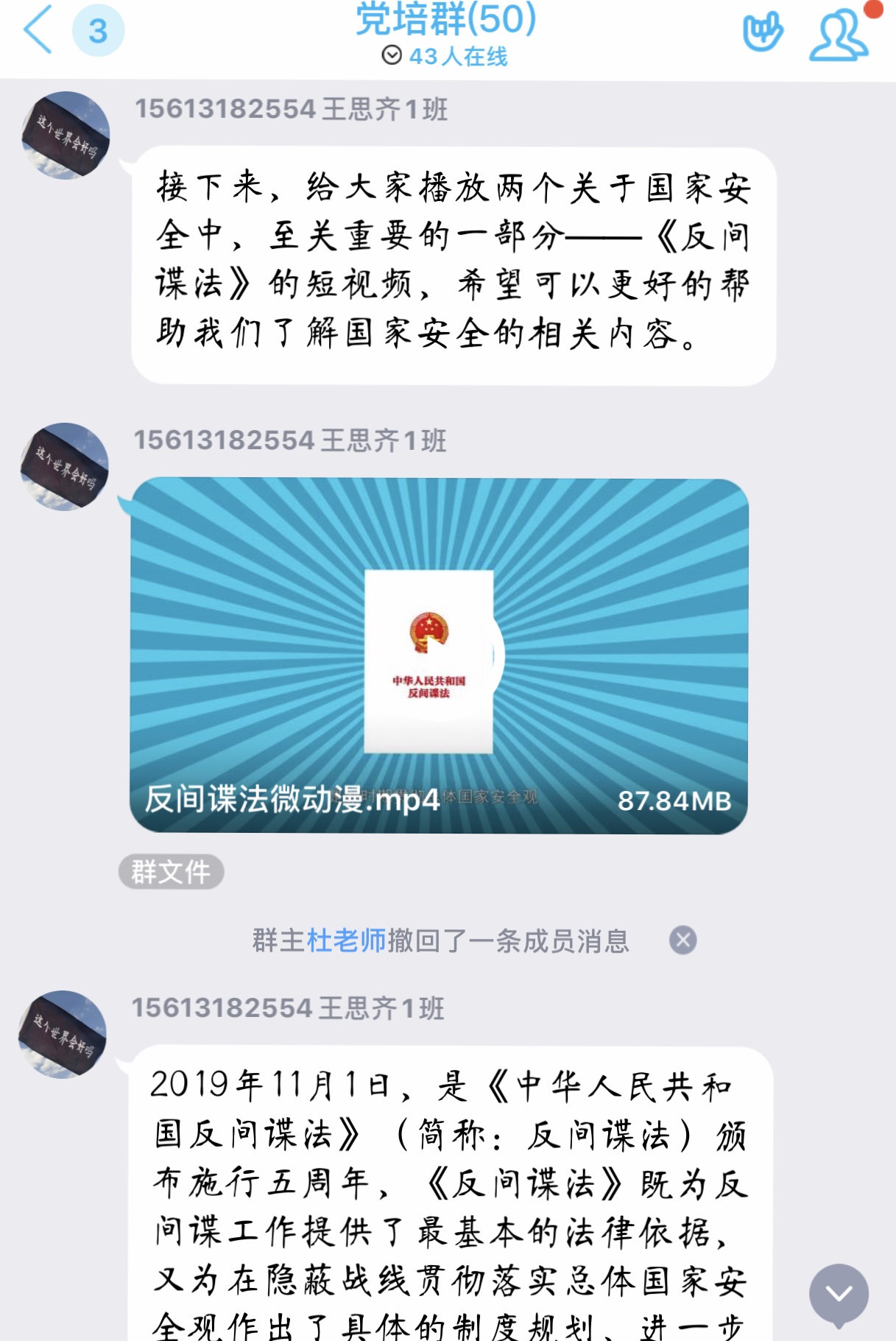Expand the 43人在线 online members dropdown
896x1341 pixels.
point(445,56)
